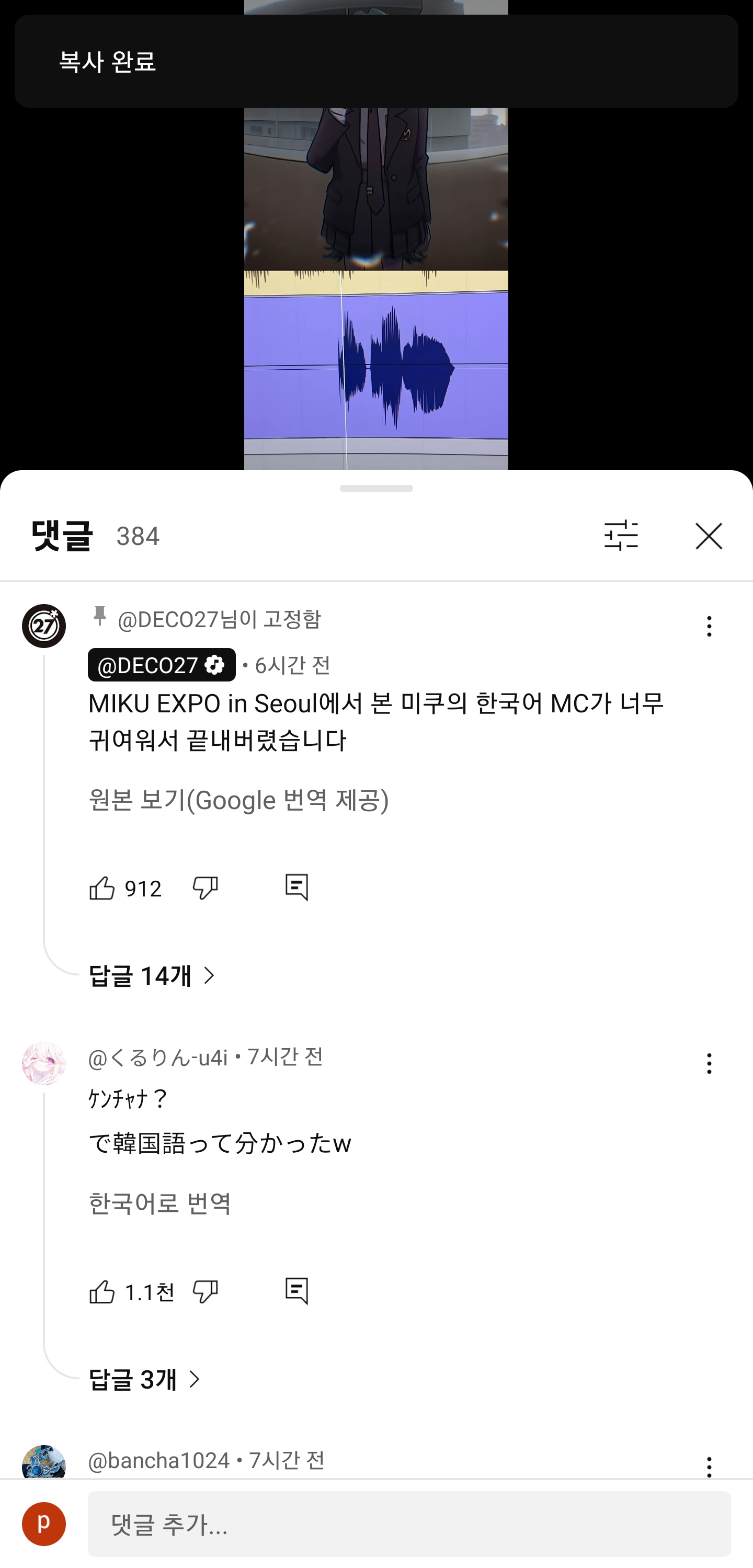The height and width of the screenshot is (1568, 753).
Task: Open the DECO27 profile avatar
Action: [44, 626]
